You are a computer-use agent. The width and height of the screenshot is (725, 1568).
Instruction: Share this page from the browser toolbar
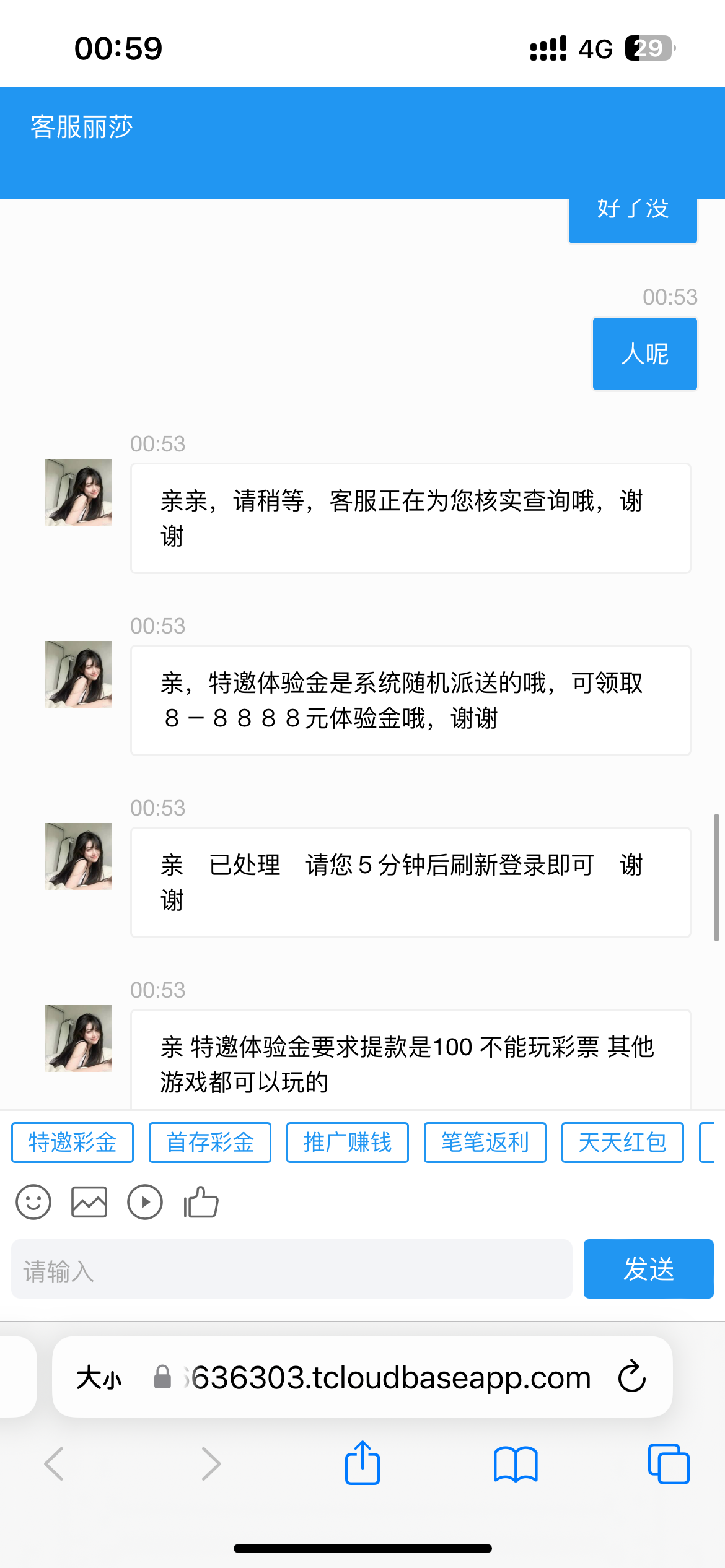362,1463
